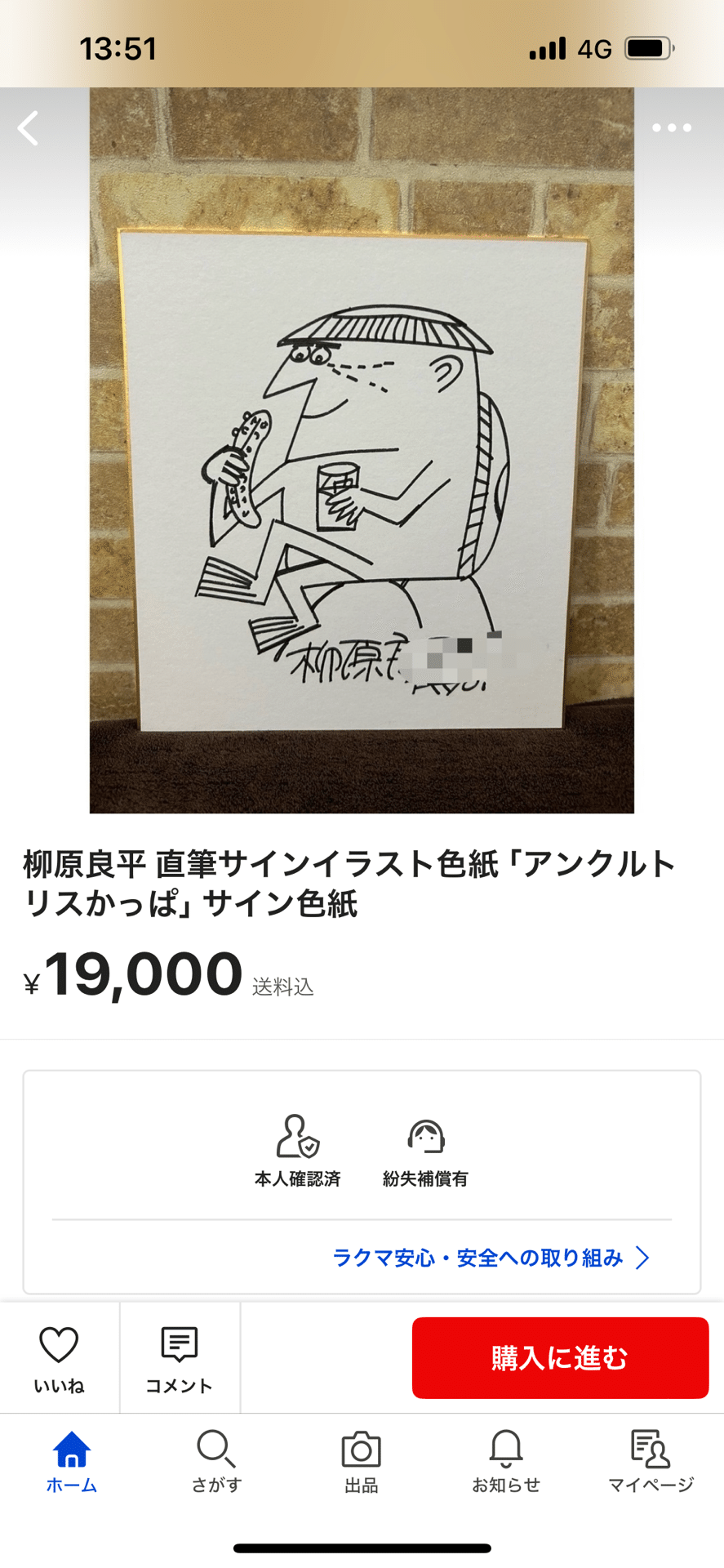Tap the chevron next to the safety link
Viewport: 724px width, 1568px height.
(x=647, y=1258)
